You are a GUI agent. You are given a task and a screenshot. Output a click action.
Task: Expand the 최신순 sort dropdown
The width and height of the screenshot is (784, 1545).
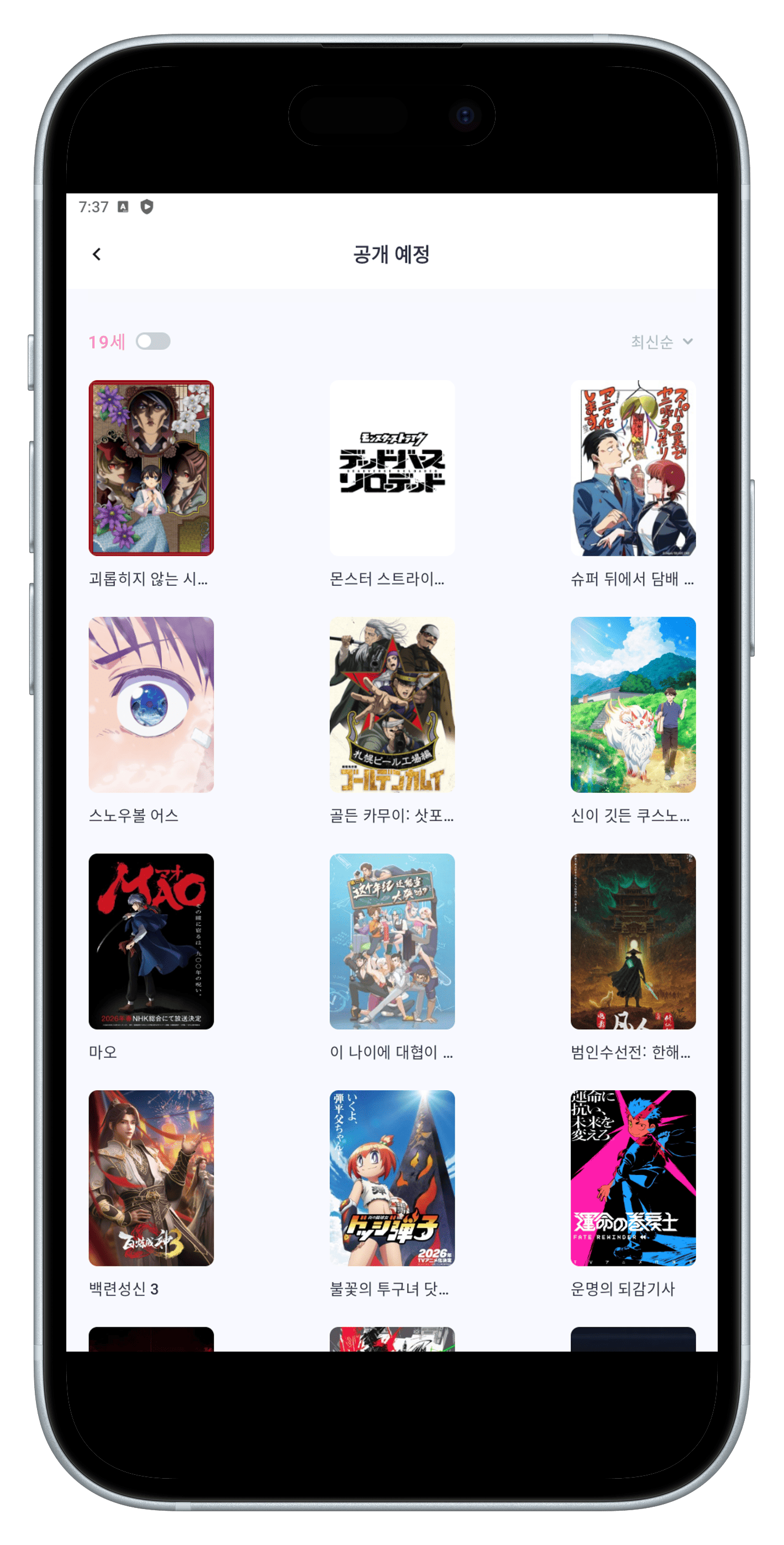[x=662, y=342]
